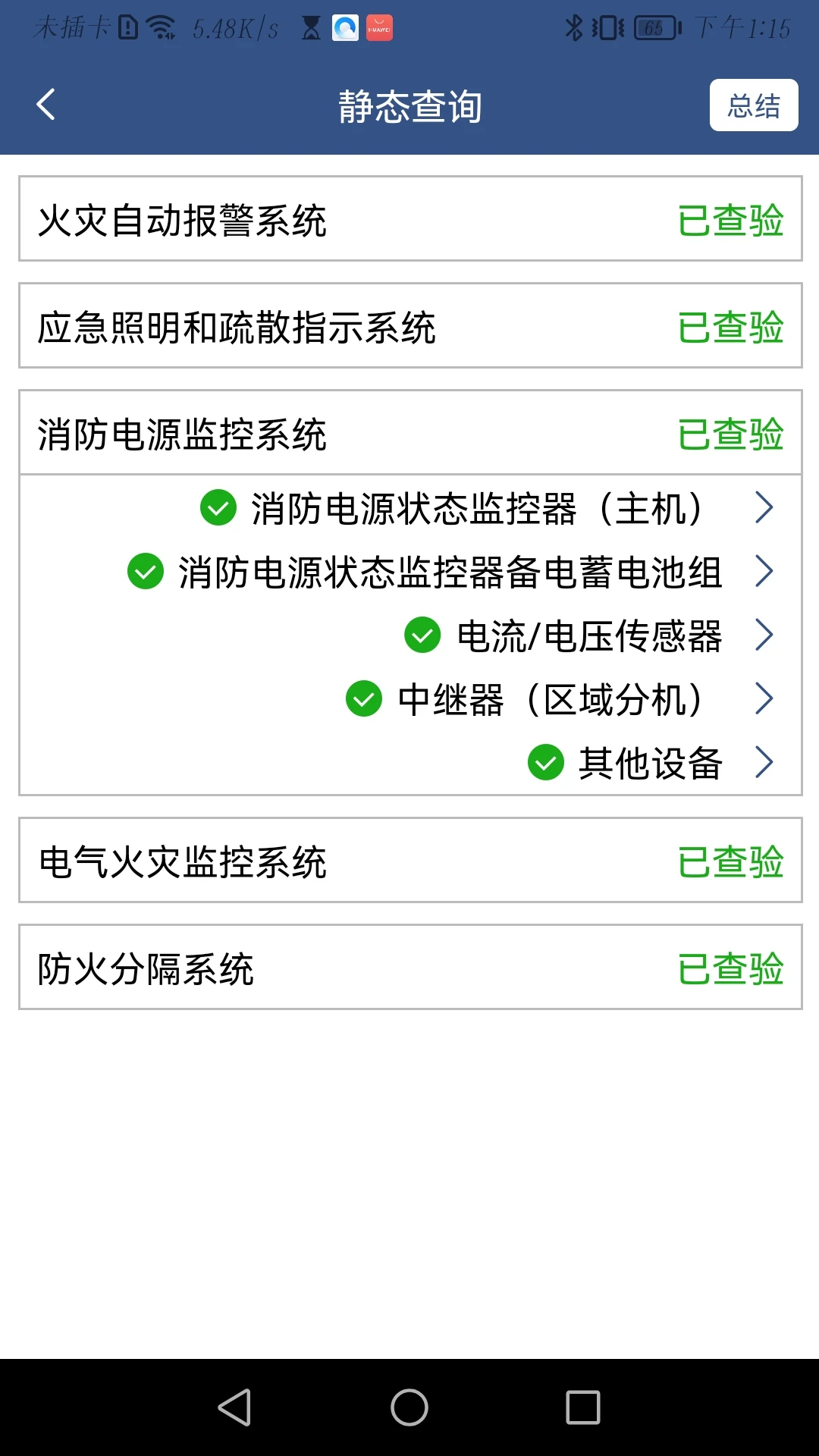This screenshot has width=819, height=1456.
Task: Click the green check icon beside 消防电源状态监控器（主机）
Action: 218,510
